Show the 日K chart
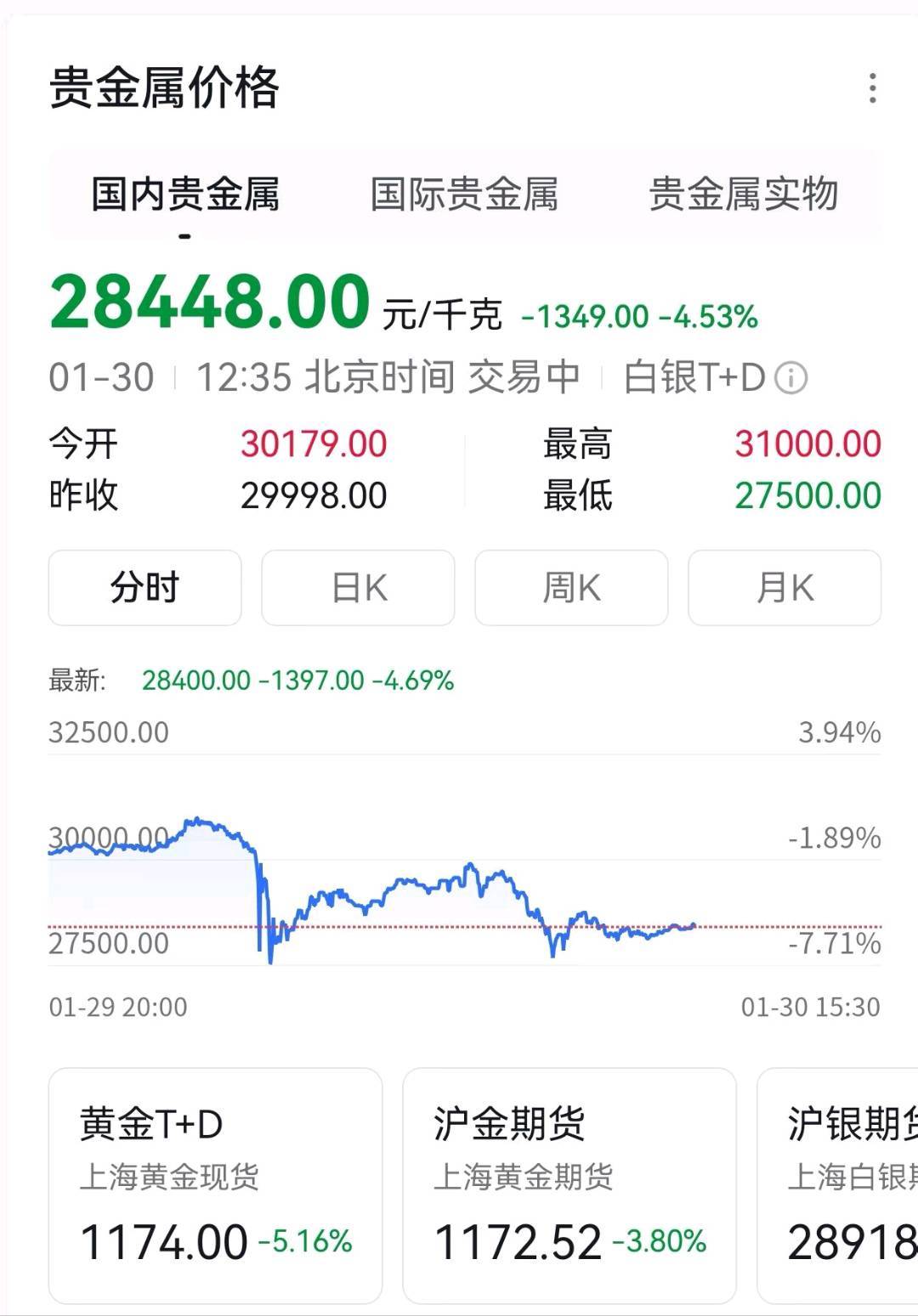The width and height of the screenshot is (918, 1316). 358,588
